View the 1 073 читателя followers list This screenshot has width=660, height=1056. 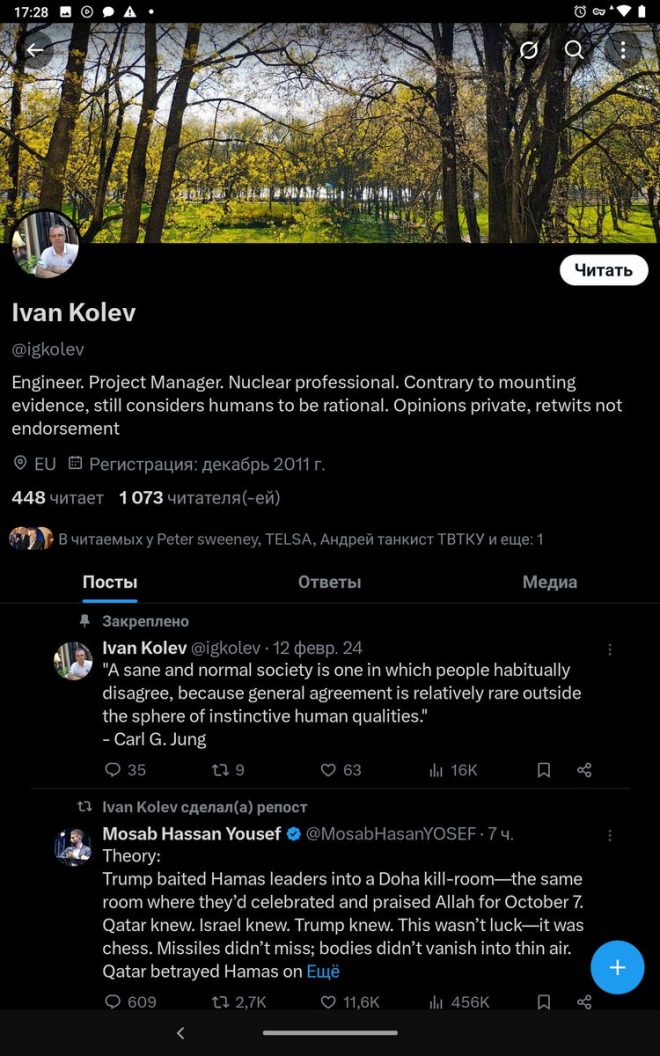point(199,497)
